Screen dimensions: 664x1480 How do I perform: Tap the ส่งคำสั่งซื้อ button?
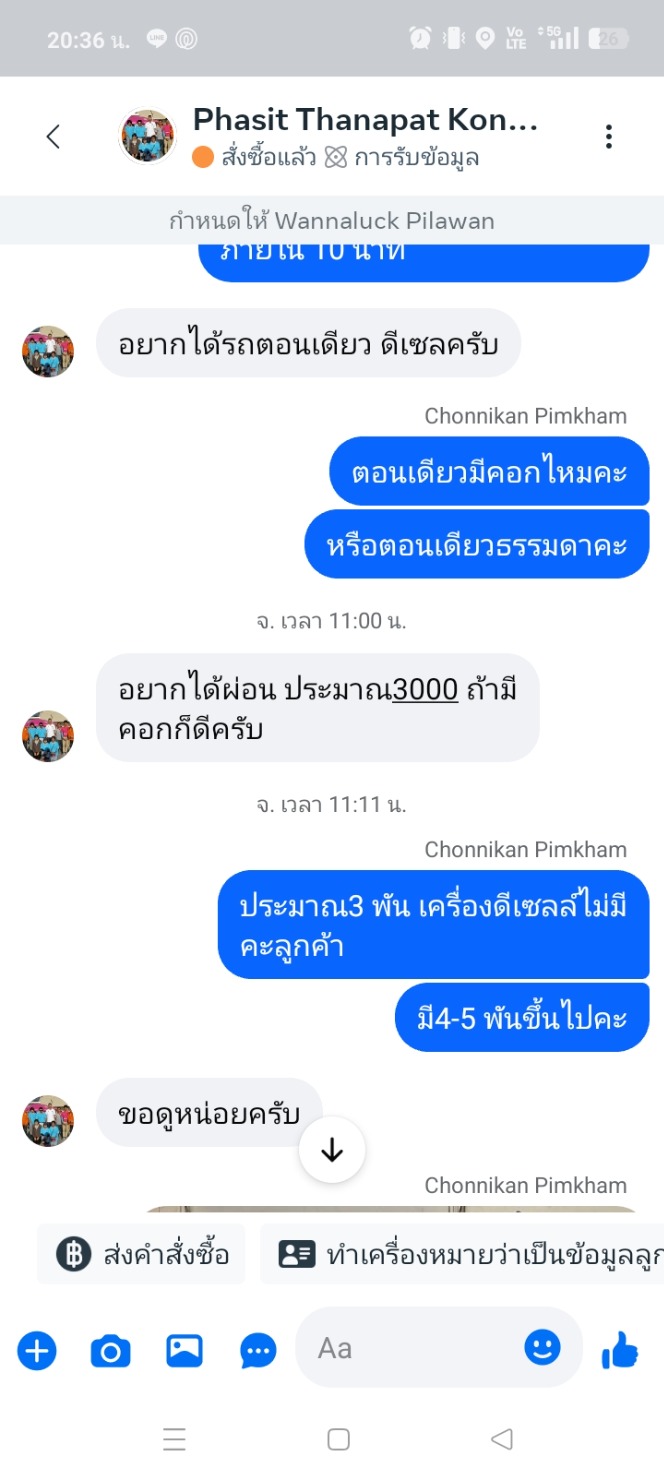coord(142,1254)
